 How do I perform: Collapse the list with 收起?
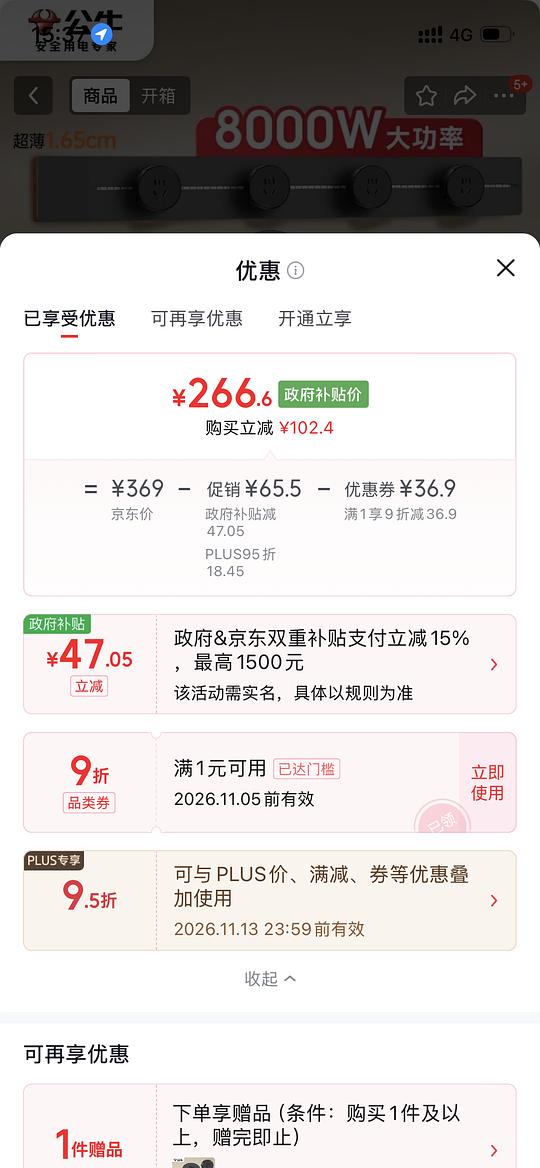coord(270,978)
